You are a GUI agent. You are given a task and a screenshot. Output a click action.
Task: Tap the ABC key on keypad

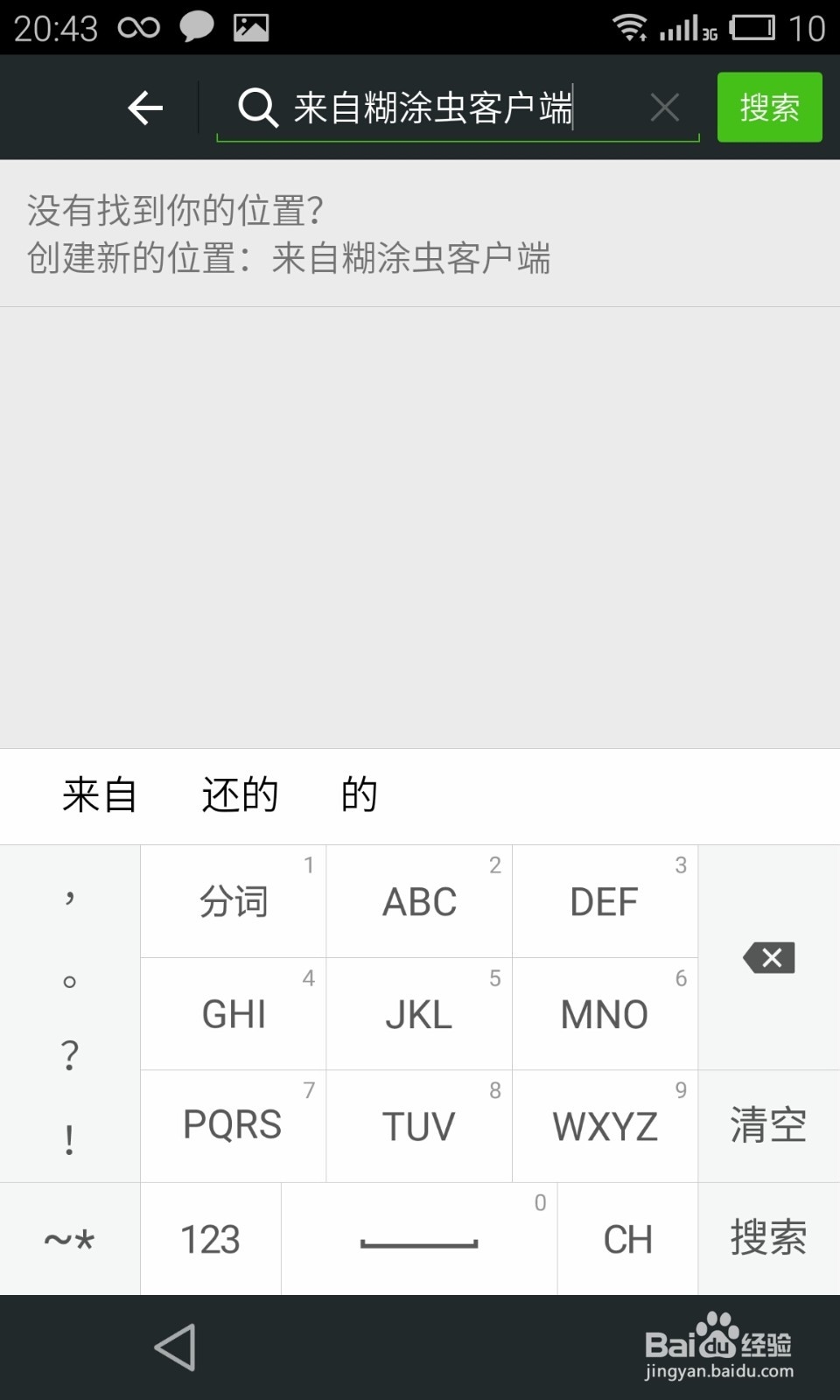tap(418, 900)
